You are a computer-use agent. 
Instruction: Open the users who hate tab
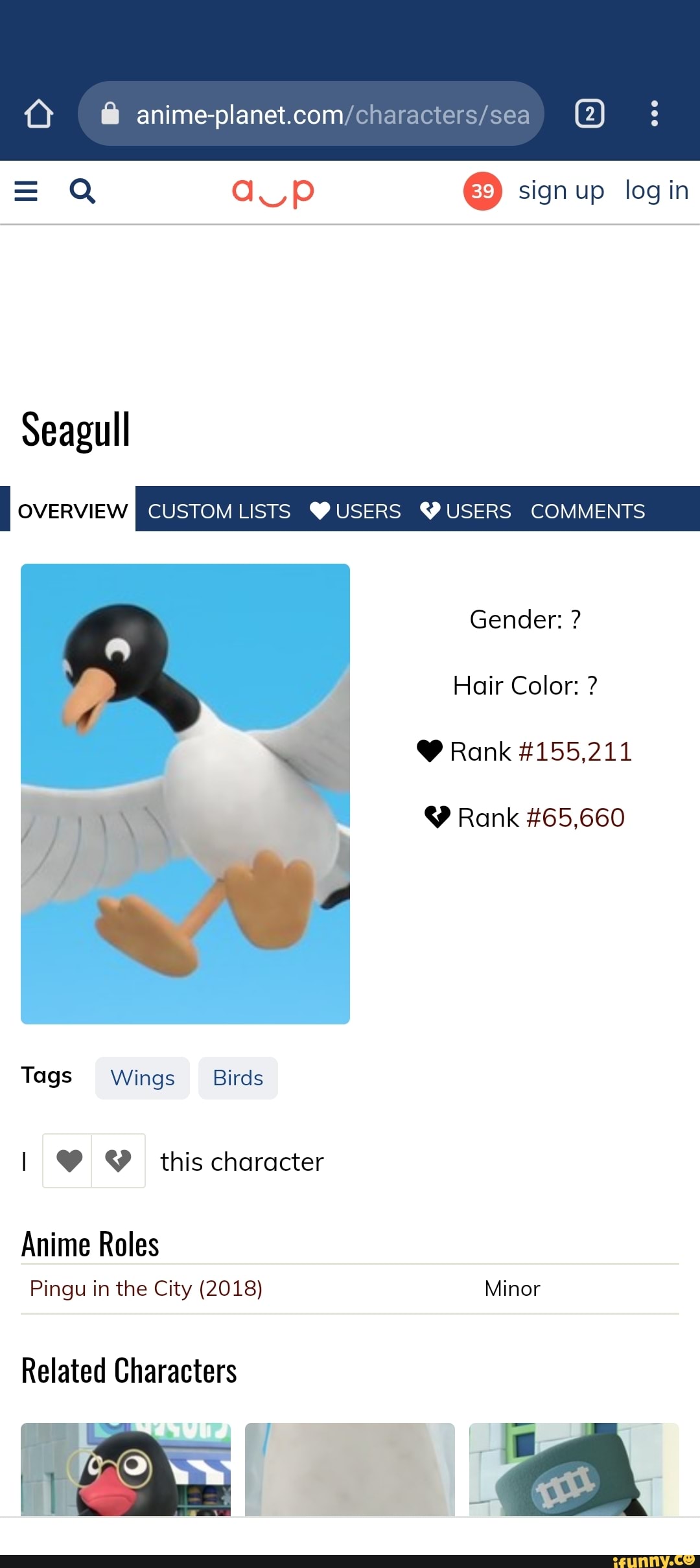pos(465,511)
